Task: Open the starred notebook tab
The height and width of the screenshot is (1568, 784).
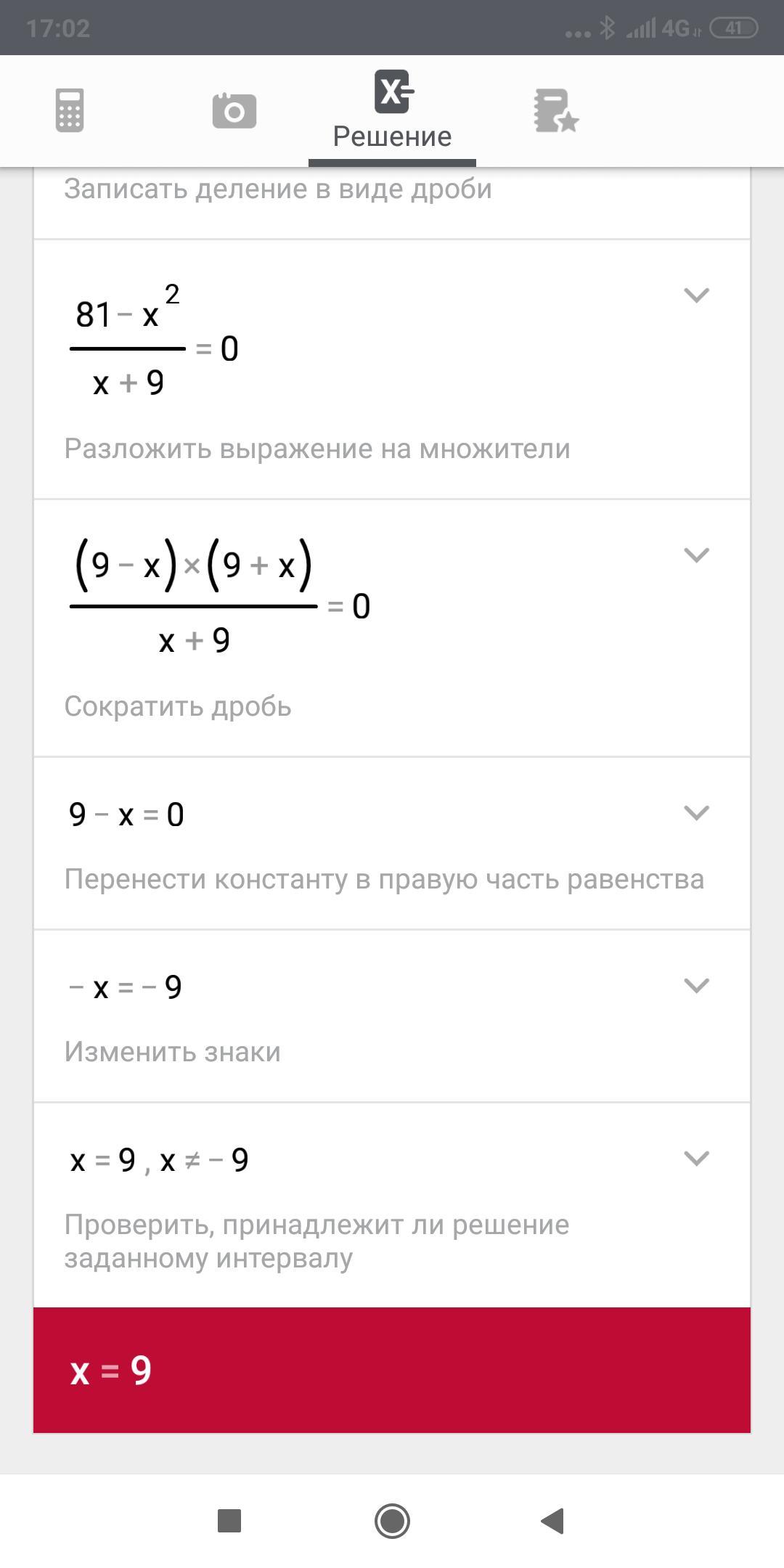Action: [555, 110]
